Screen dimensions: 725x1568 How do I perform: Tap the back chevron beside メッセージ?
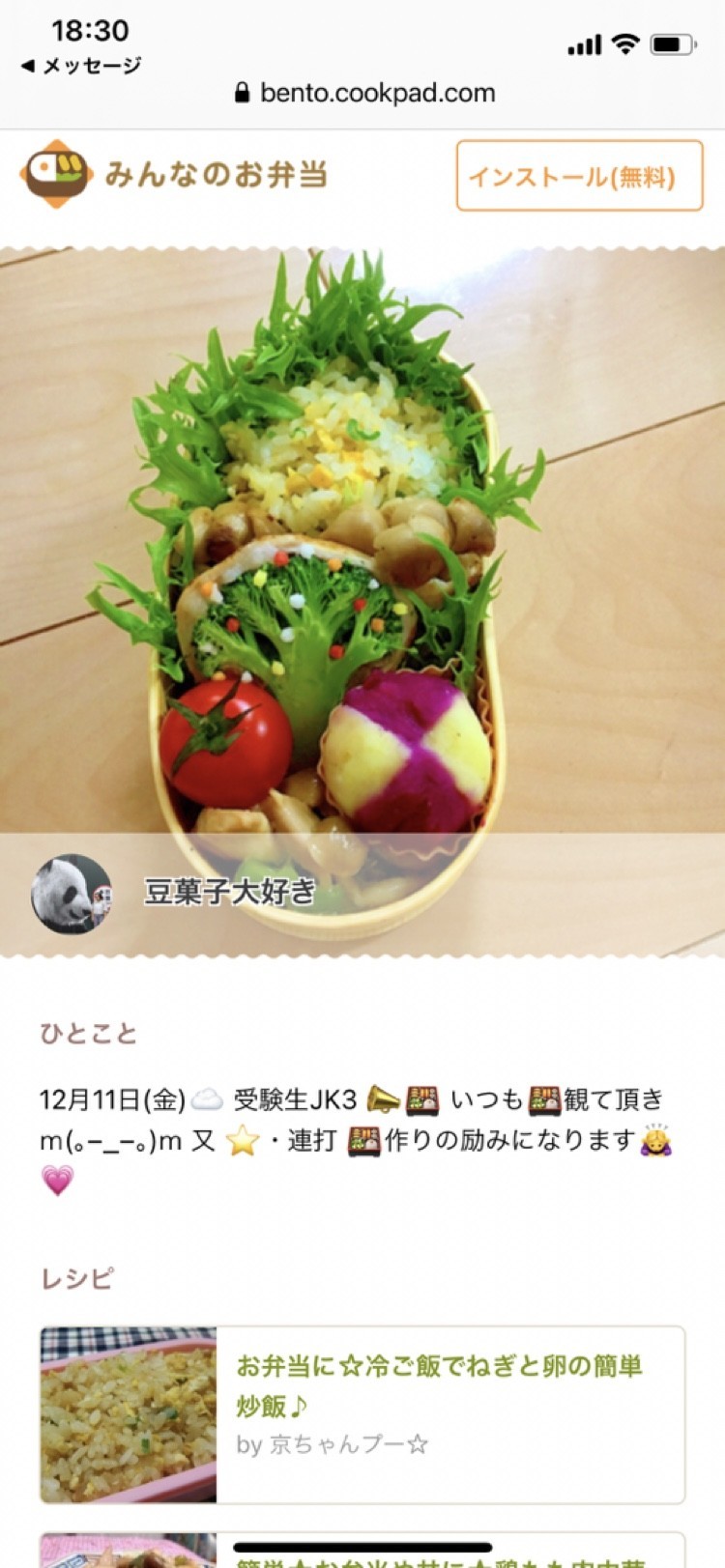24,68
